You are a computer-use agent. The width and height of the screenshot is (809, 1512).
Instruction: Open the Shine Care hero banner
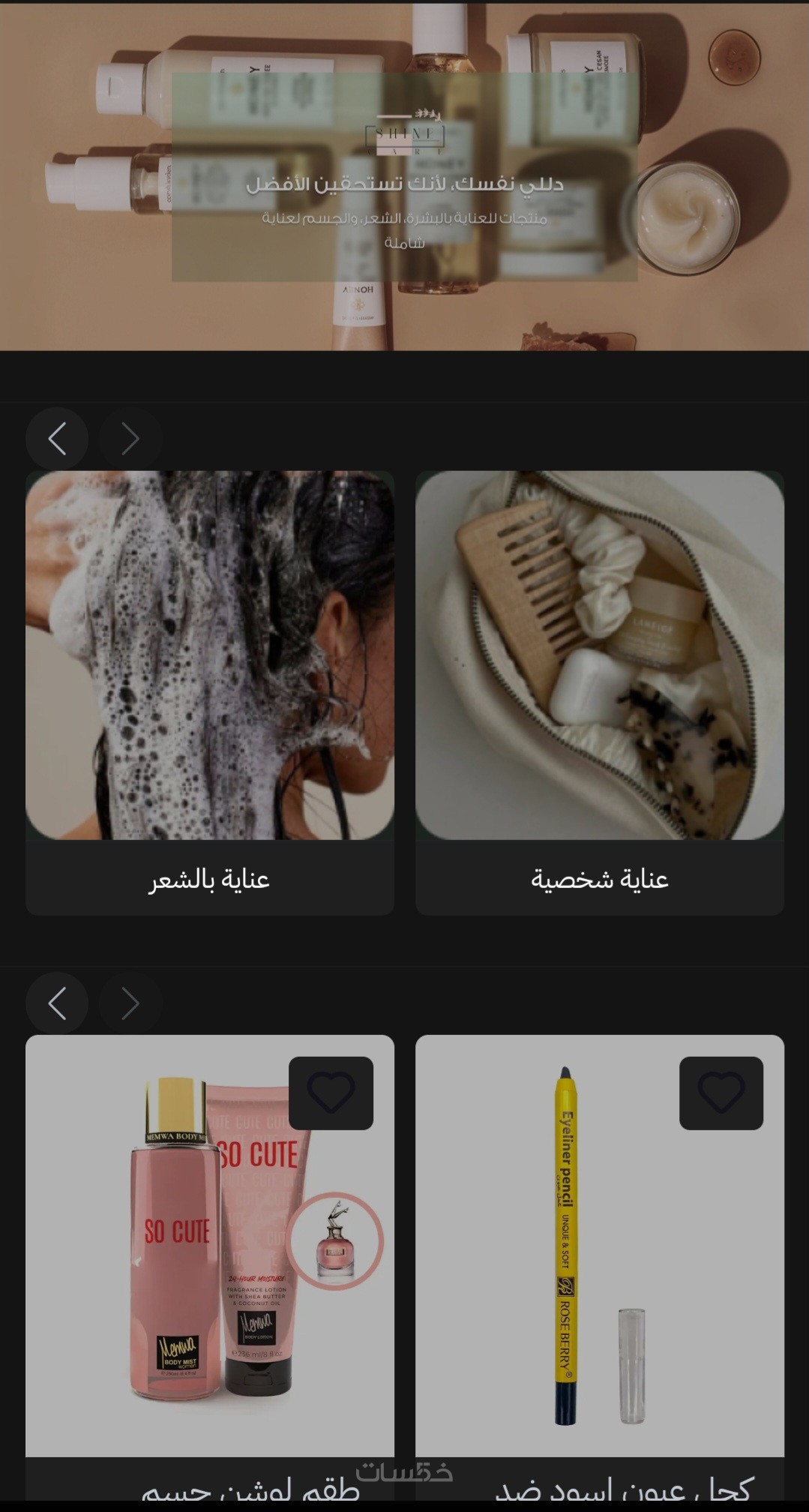[404, 178]
